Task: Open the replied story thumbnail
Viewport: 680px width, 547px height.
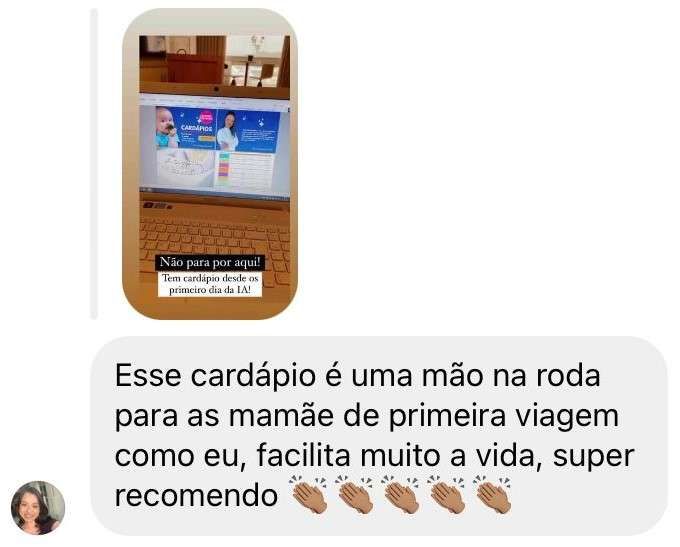Action: coord(209,163)
